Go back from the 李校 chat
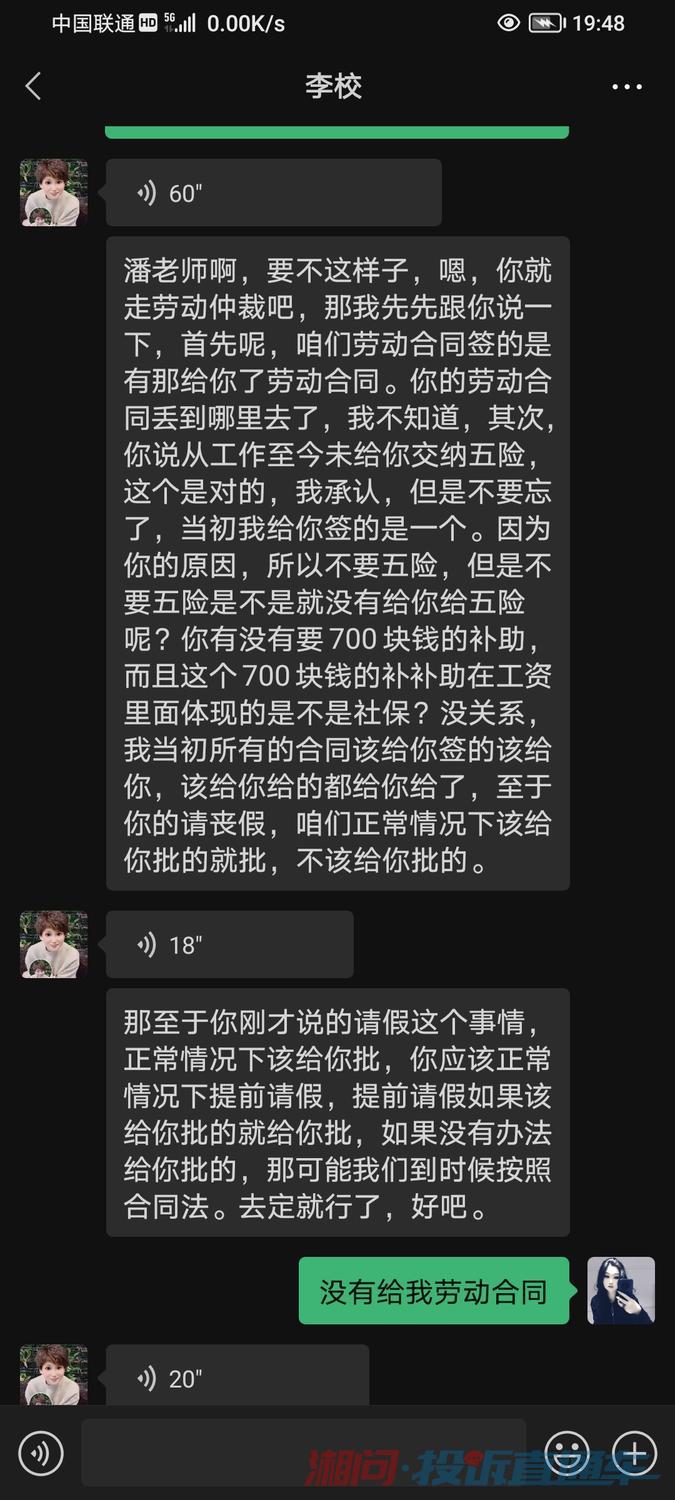 (33, 87)
